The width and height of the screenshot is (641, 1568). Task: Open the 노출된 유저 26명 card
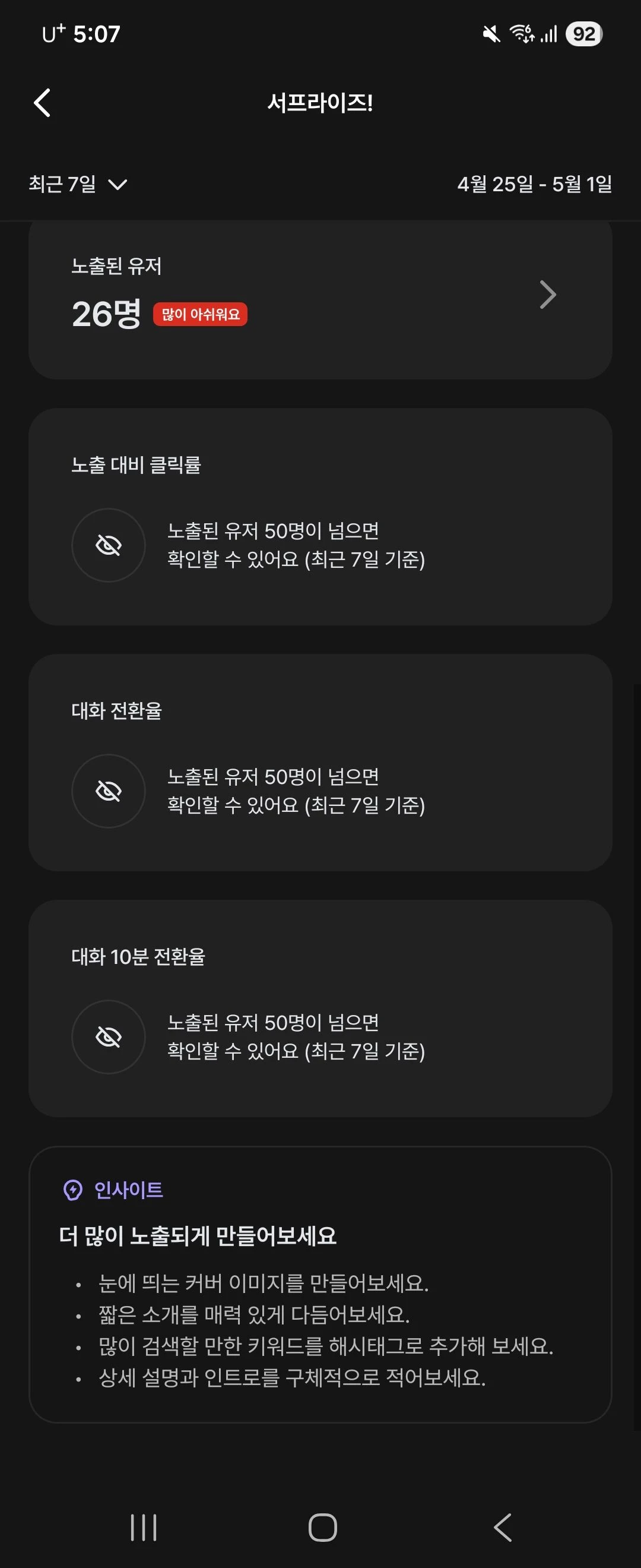(320, 299)
